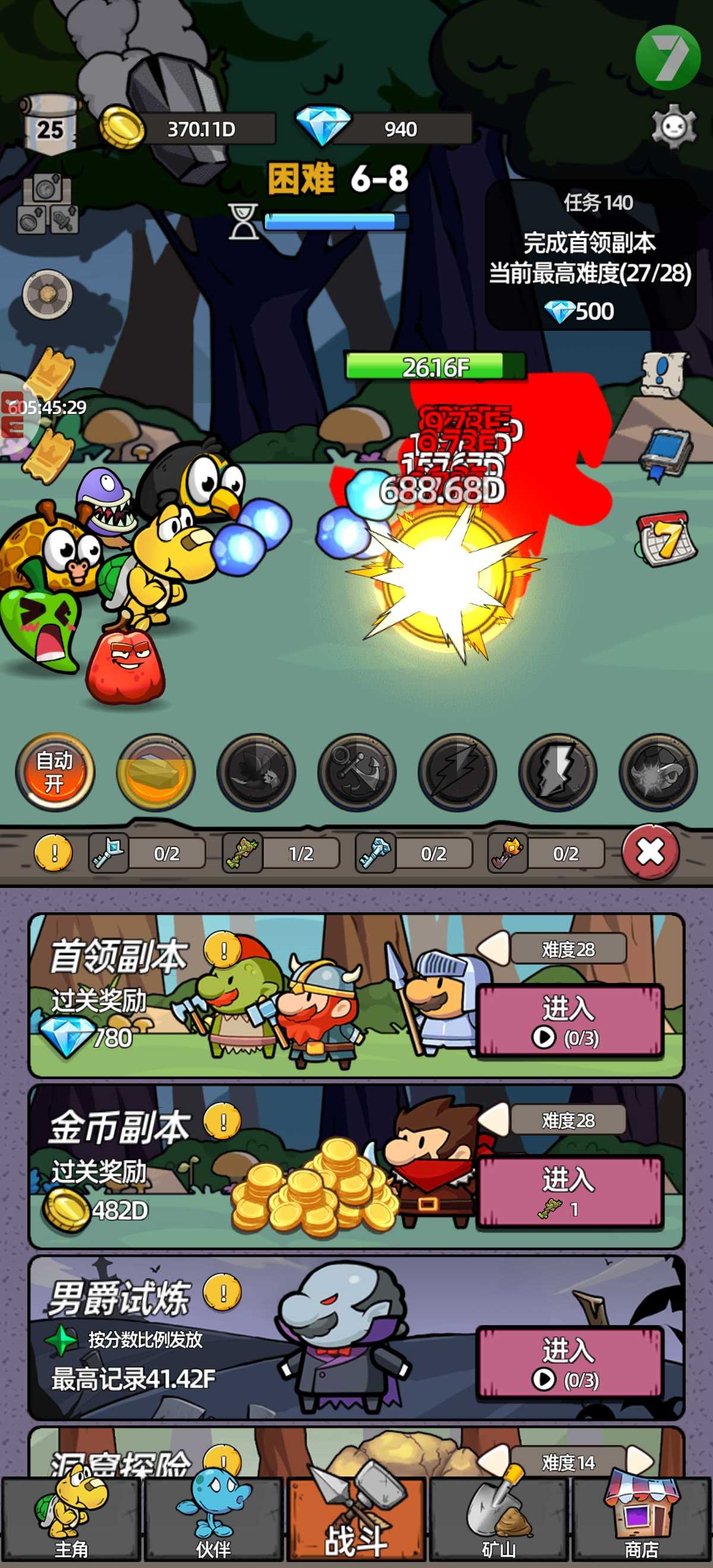Lower the 金币副本 difficulty with left arrow
The height and width of the screenshot is (1568, 713).
pyautogui.click(x=493, y=1119)
